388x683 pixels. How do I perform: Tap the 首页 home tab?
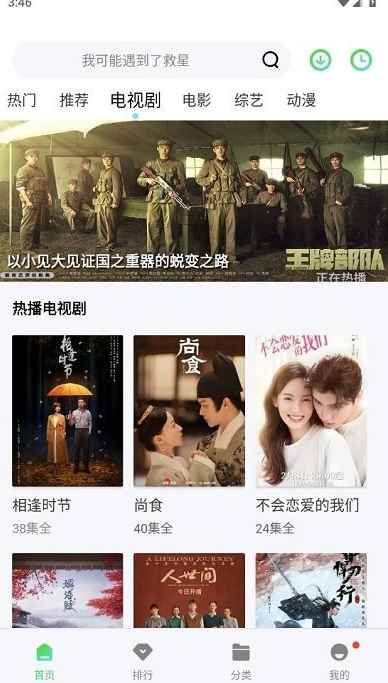point(44,661)
